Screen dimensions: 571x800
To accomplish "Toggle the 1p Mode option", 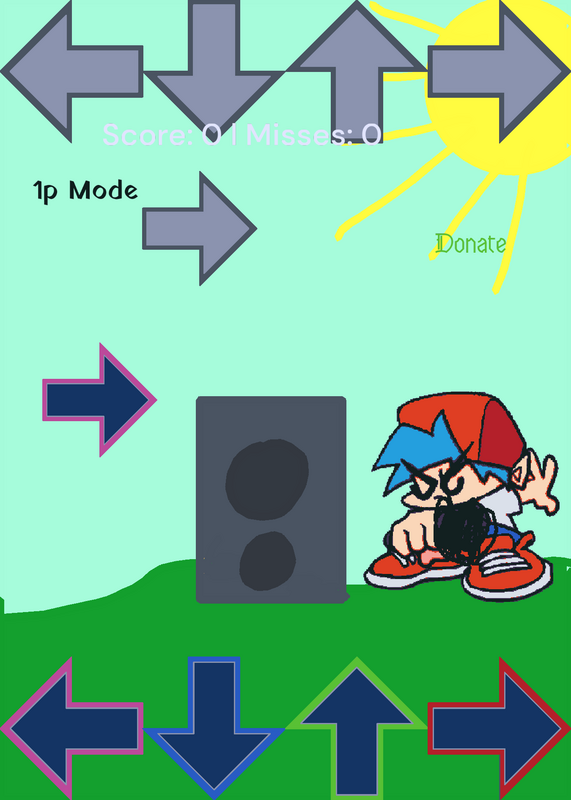I will [85, 191].
